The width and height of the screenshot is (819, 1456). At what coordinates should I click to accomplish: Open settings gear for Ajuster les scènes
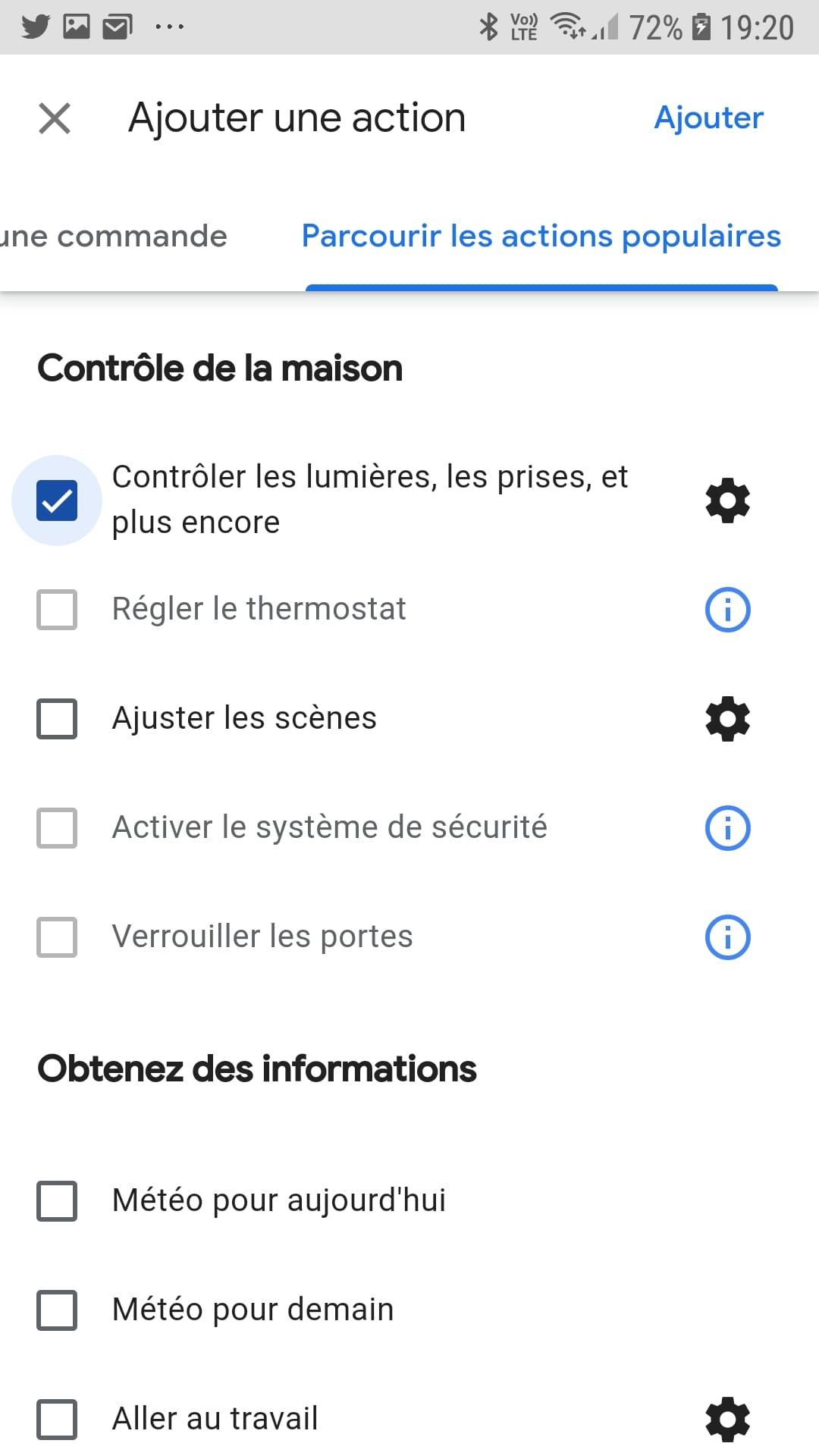728,719
